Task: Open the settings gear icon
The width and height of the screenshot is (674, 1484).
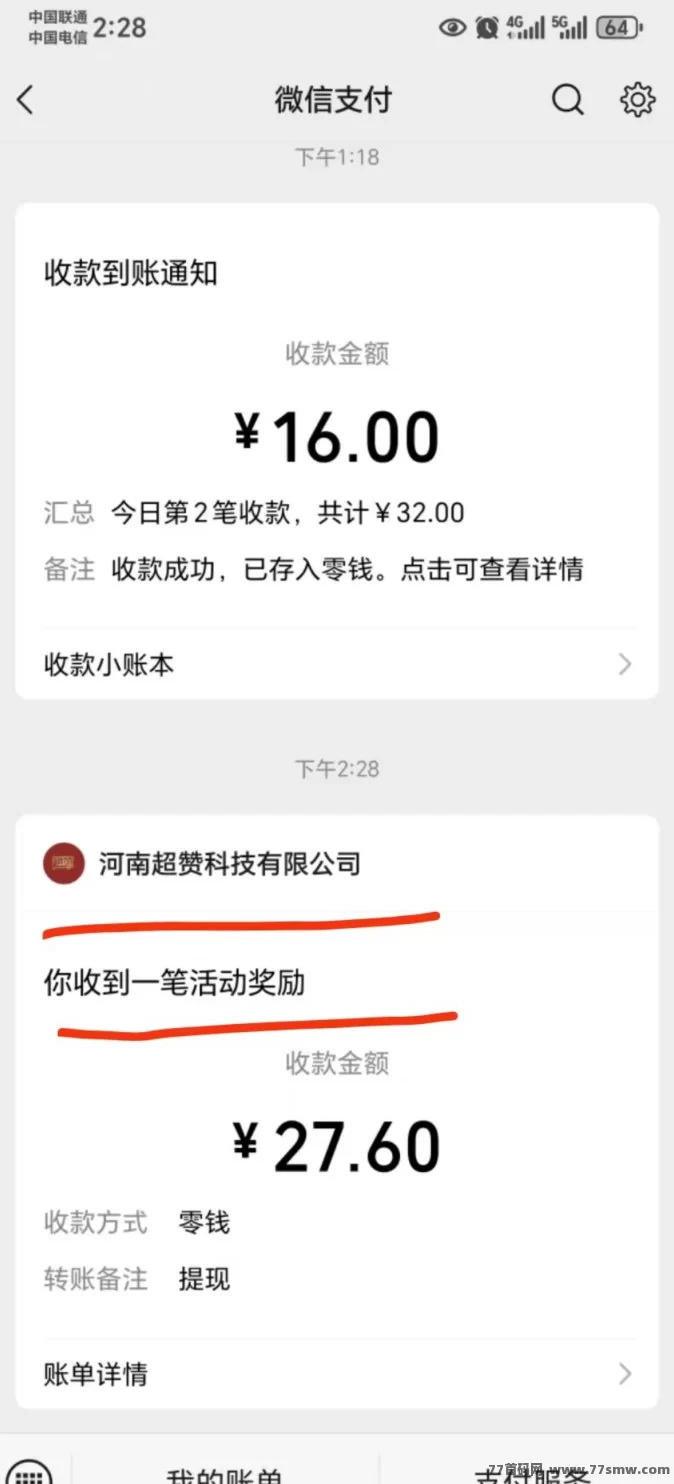Action: tap(637, 99)
